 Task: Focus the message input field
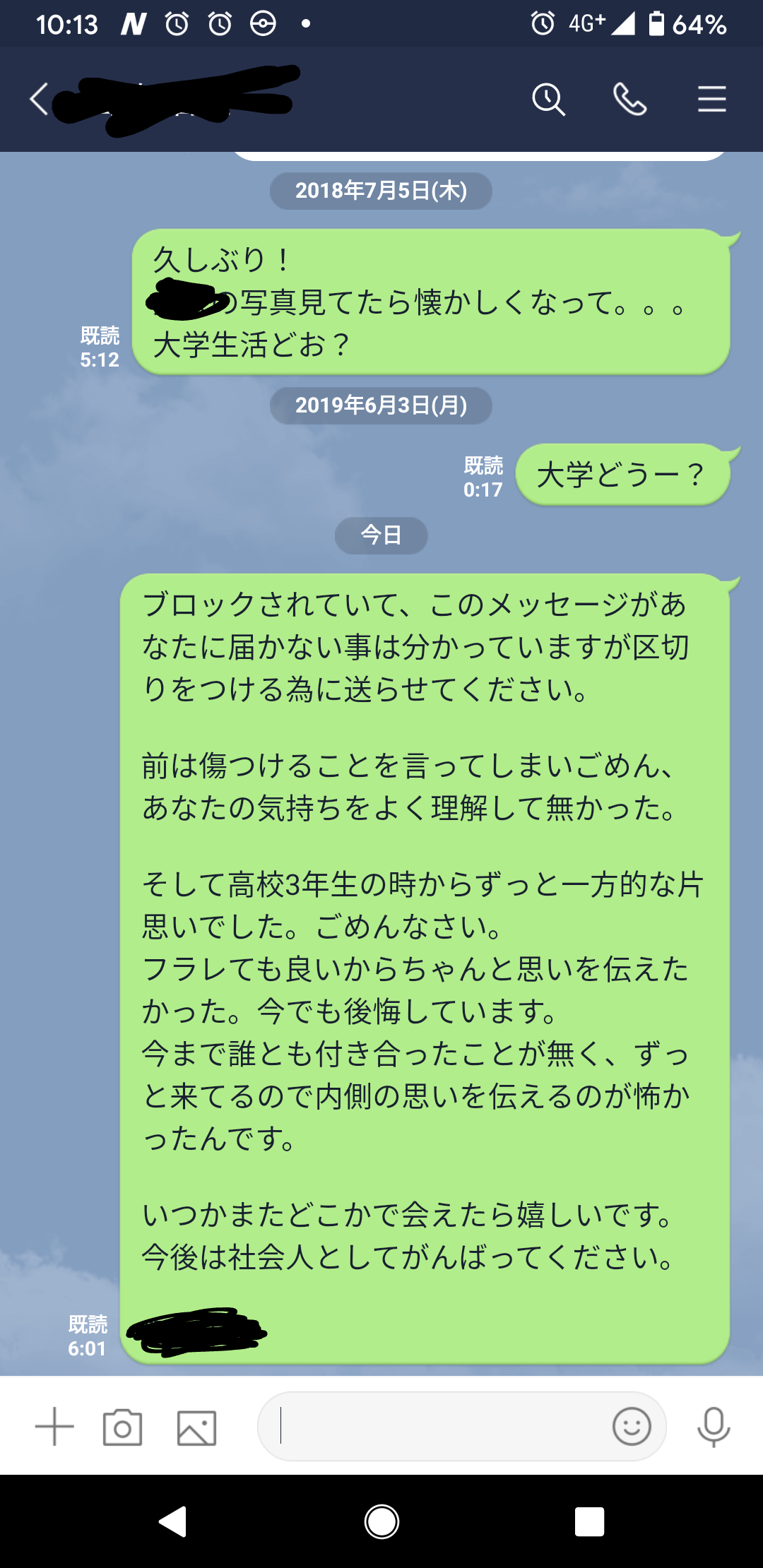point(438,1426)
